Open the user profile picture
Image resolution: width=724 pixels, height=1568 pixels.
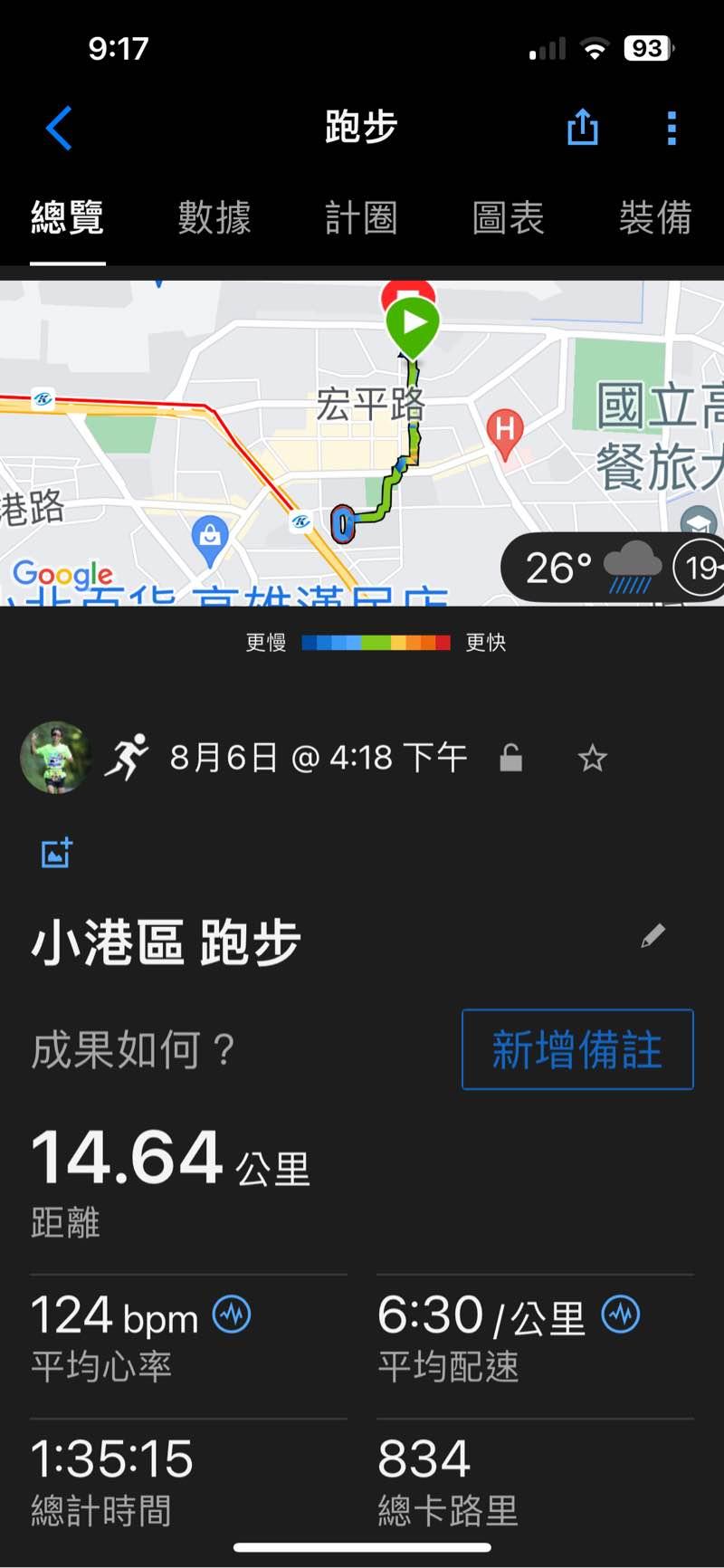tap(55, 758)
